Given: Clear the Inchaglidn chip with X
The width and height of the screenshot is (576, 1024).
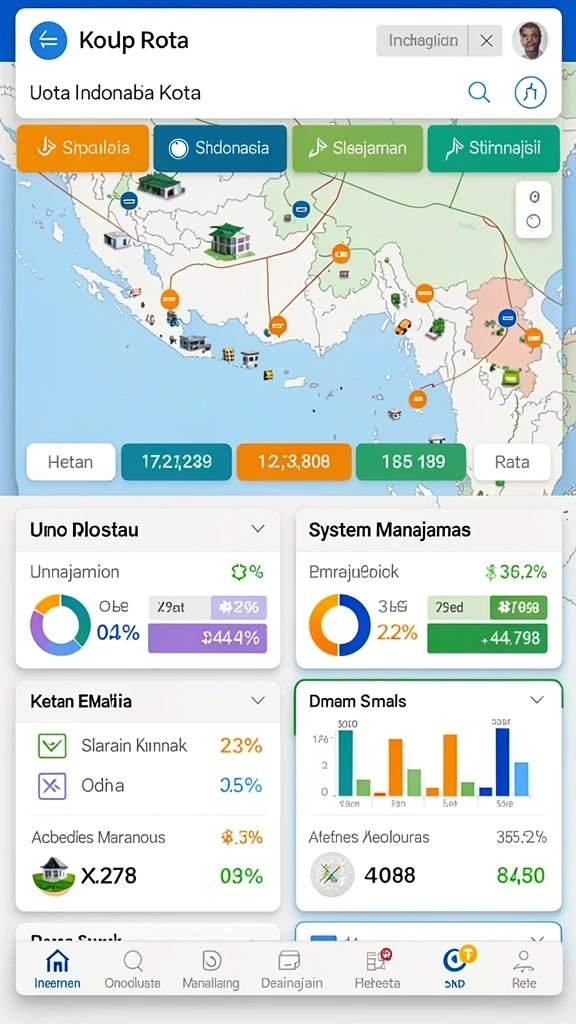Looking at the screenshot, I should [486, 40].
